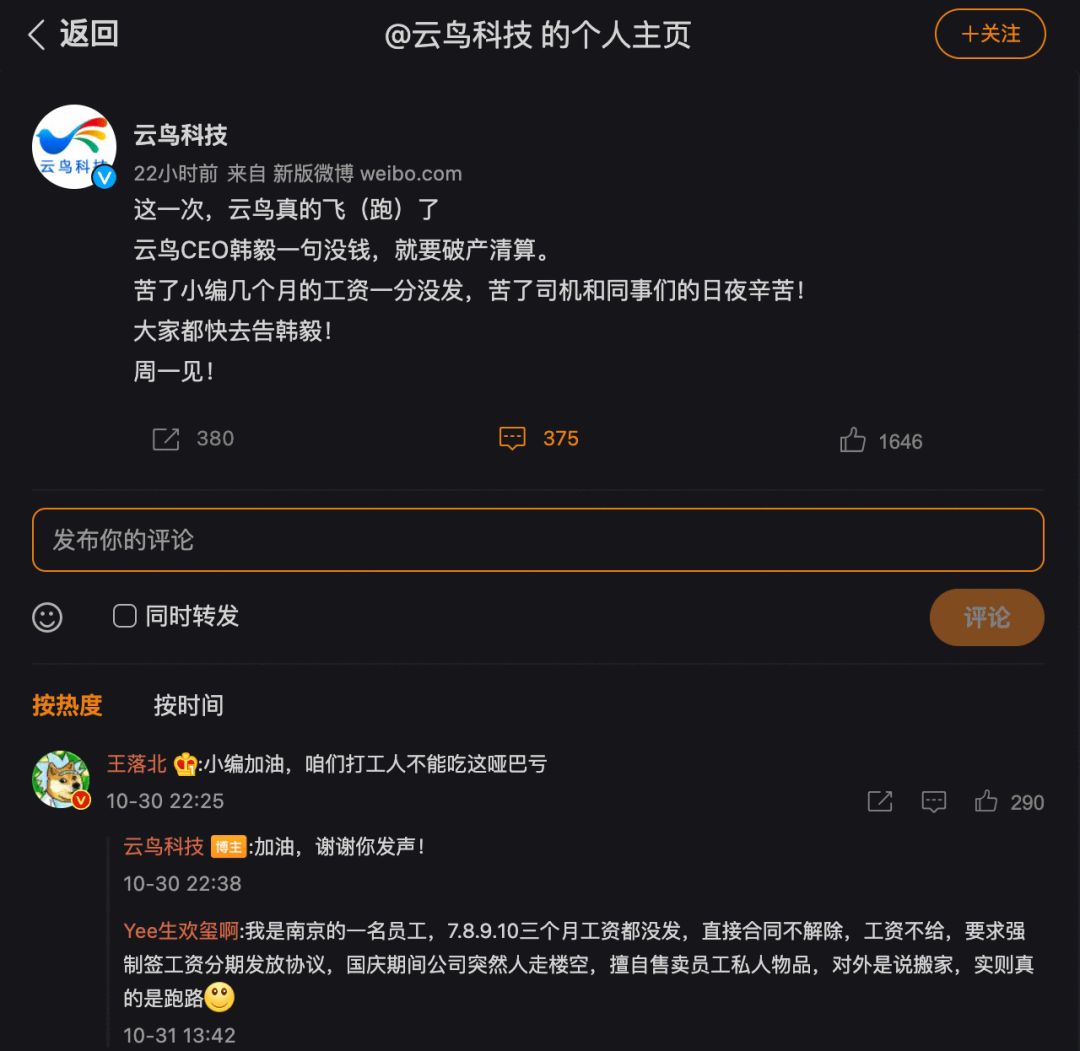Open 云鸟科技's profile avatar
The height and width of the screenshot is (1051, 1080).
click(75, 146)
